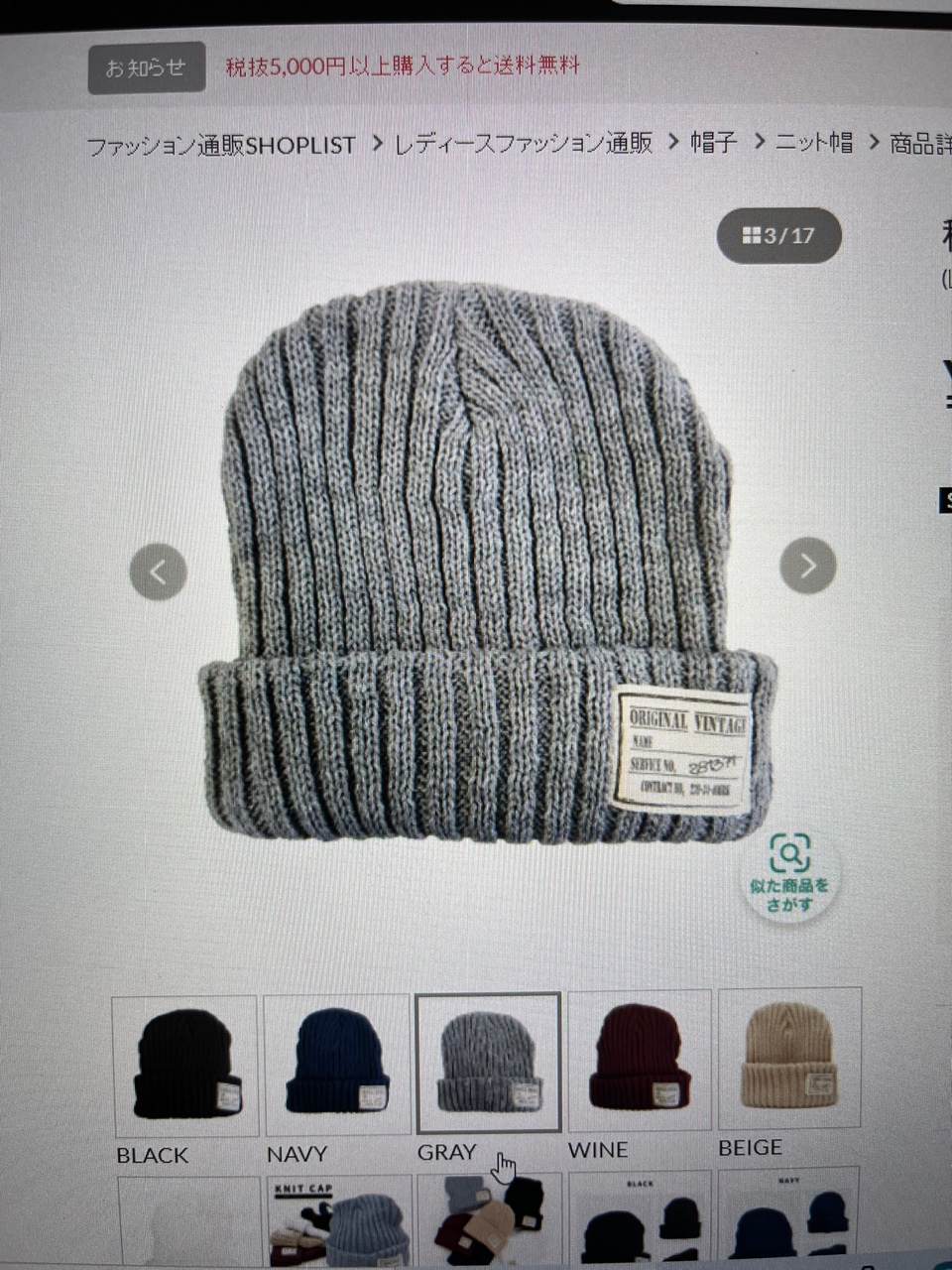
Task: Open the 3/17 image gallery grid
Action: [779, 236]
